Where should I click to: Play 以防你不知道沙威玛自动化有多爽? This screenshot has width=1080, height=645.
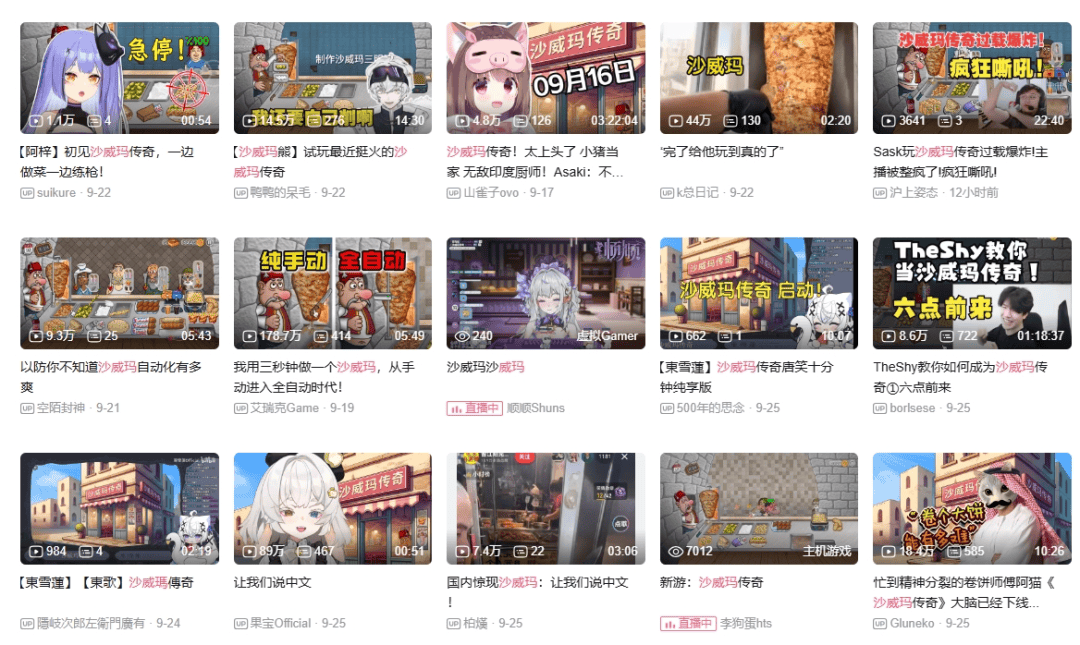(119, 293)
